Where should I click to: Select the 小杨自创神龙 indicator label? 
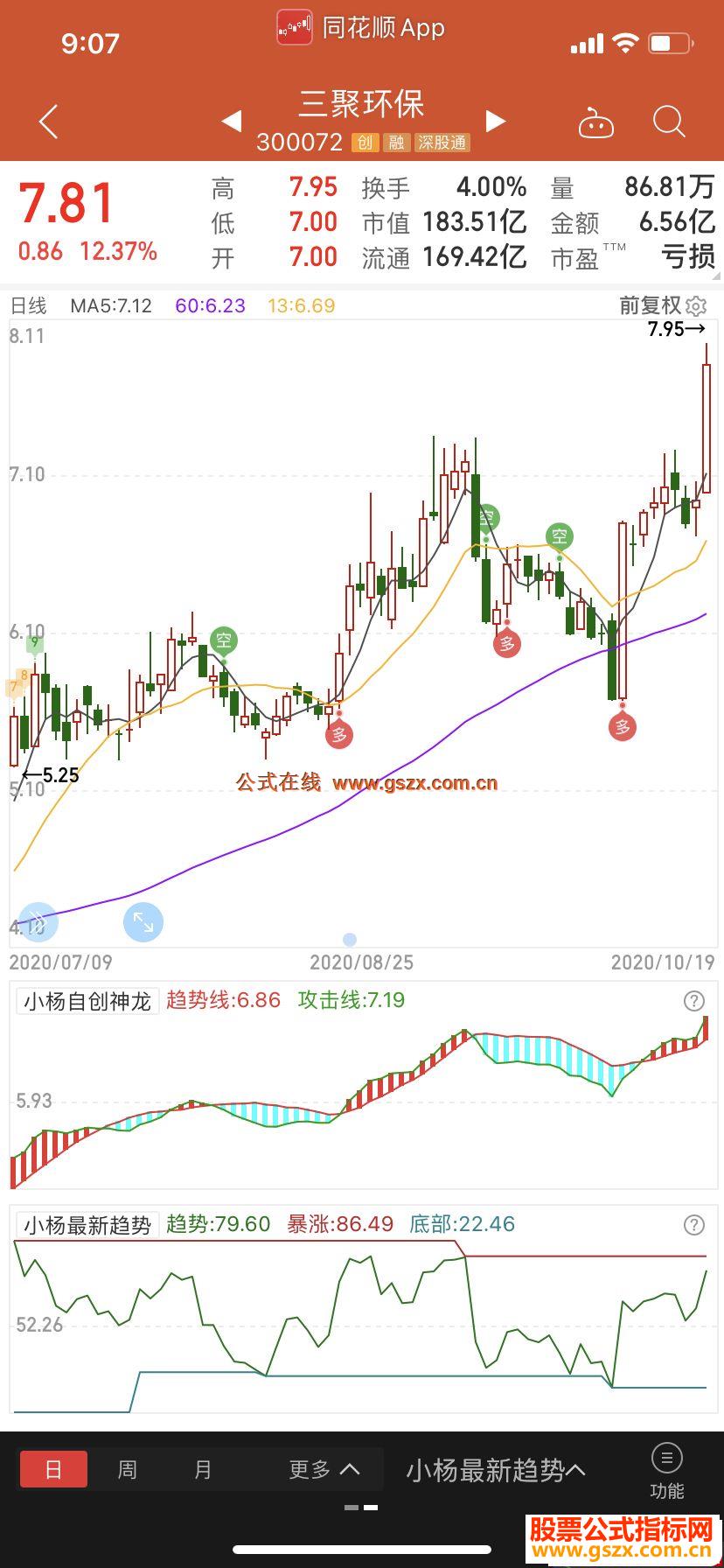click(x=87, y=1001)
